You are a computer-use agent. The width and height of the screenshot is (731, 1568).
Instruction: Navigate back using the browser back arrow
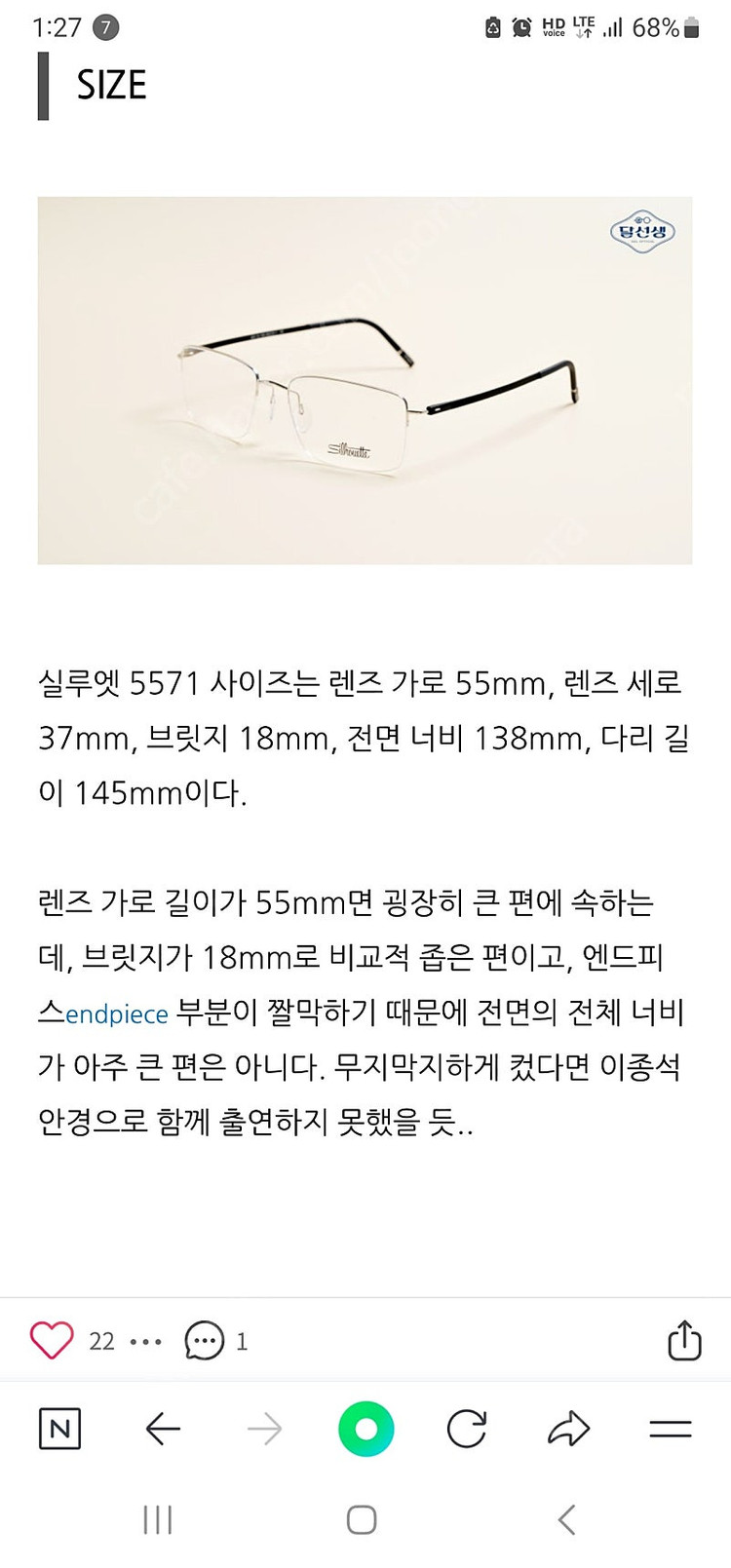click(x=162, y=1429)
